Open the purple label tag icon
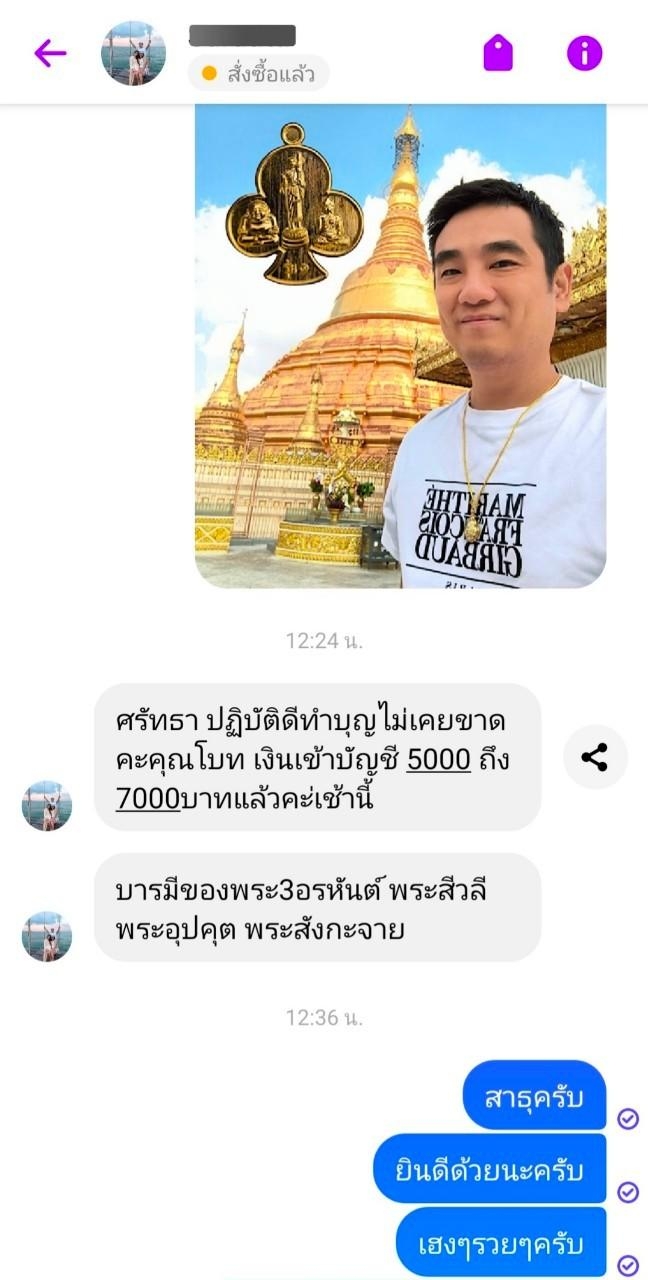 498,53
